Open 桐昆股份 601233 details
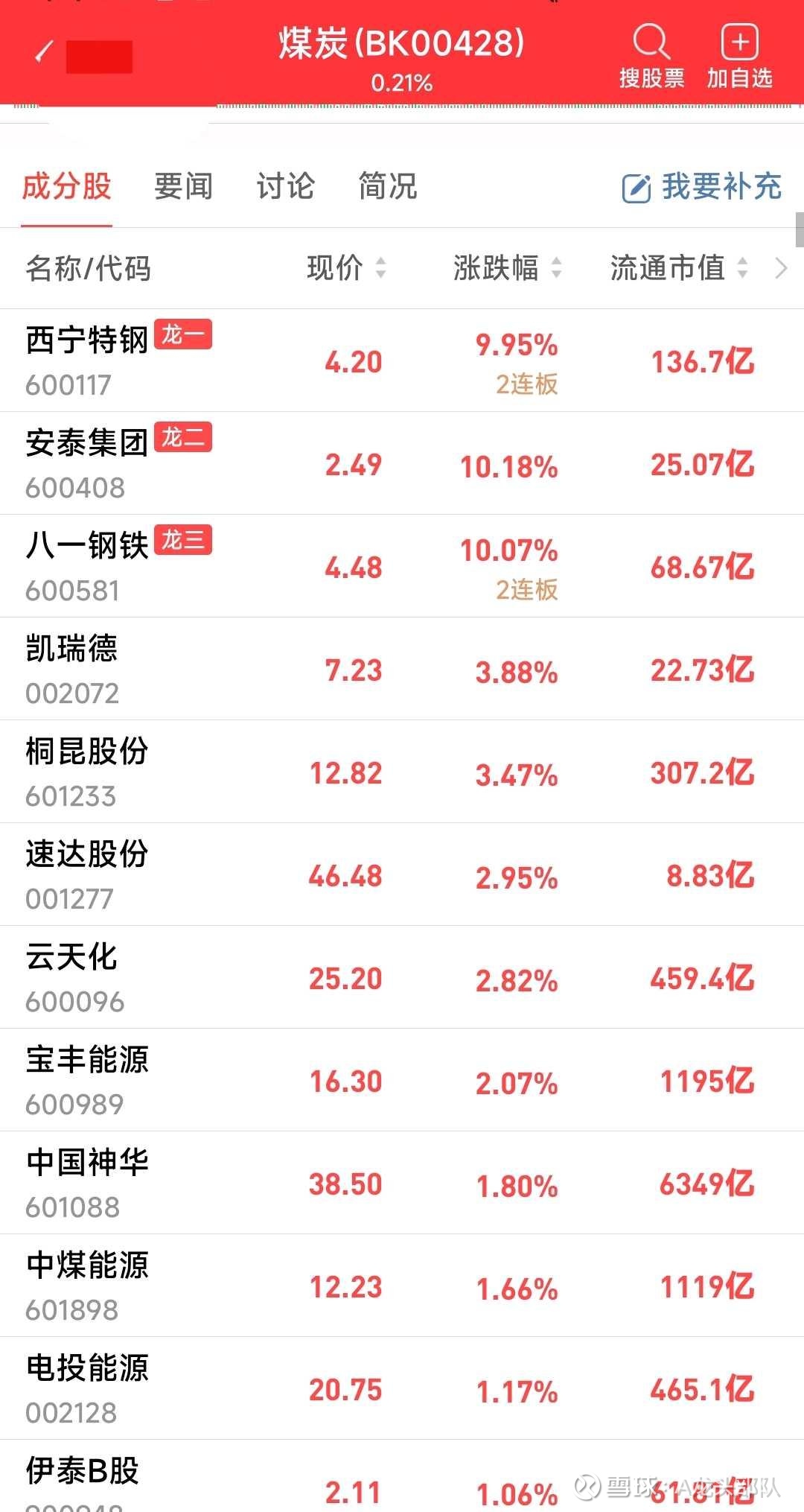Screen dimensions: 804x1512 click(402, 772)
